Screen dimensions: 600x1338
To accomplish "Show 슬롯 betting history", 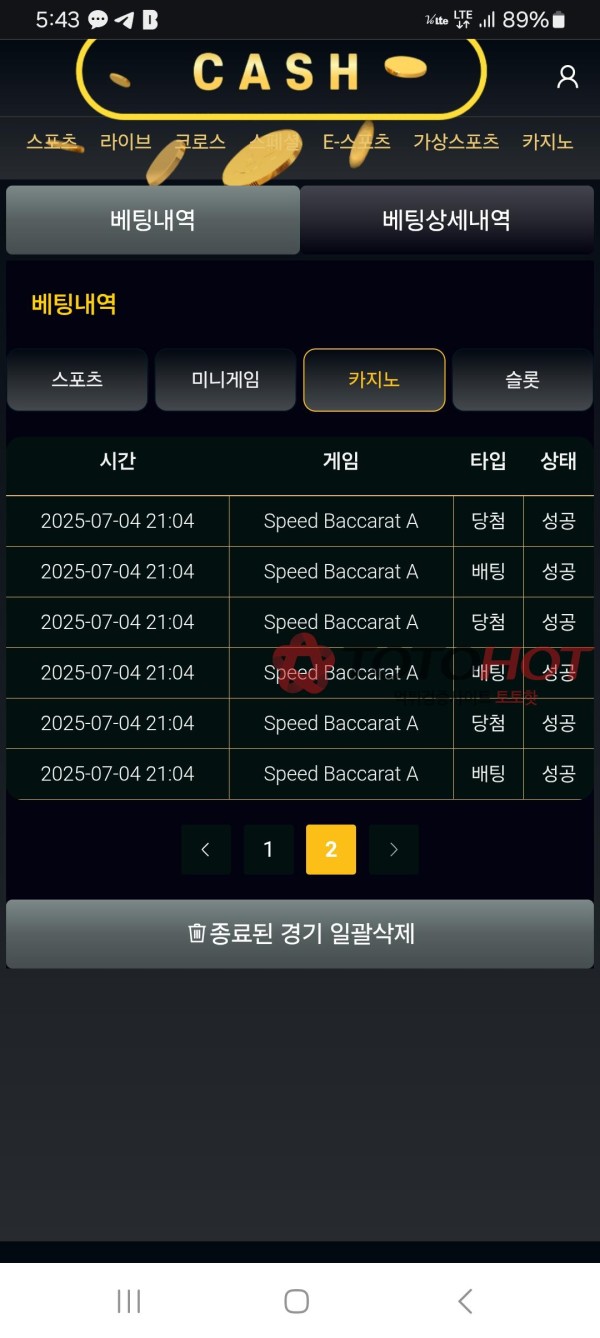I will [x=522, y=380].
